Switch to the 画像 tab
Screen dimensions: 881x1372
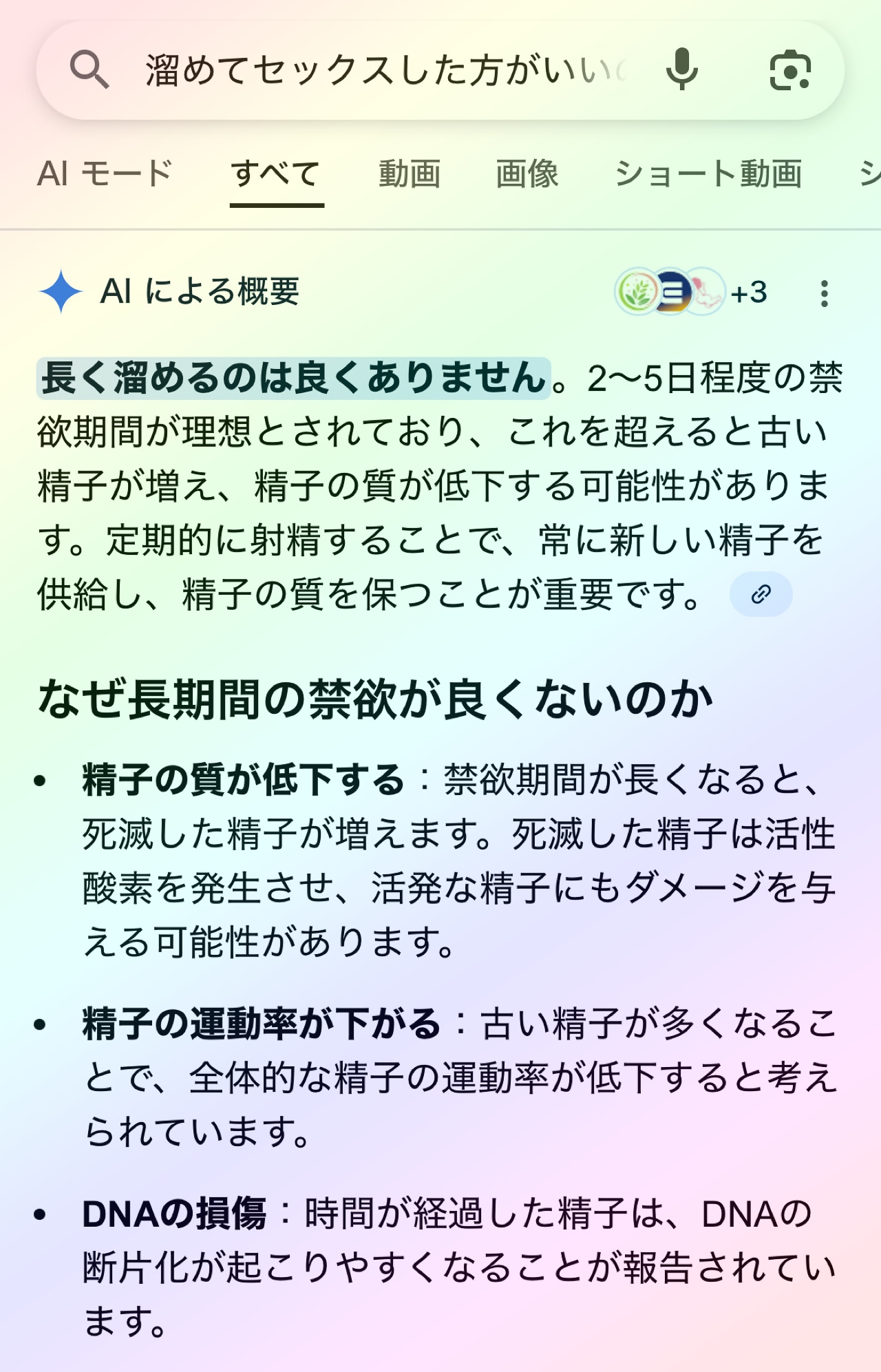pyautogui.click(x=527, y=173)
